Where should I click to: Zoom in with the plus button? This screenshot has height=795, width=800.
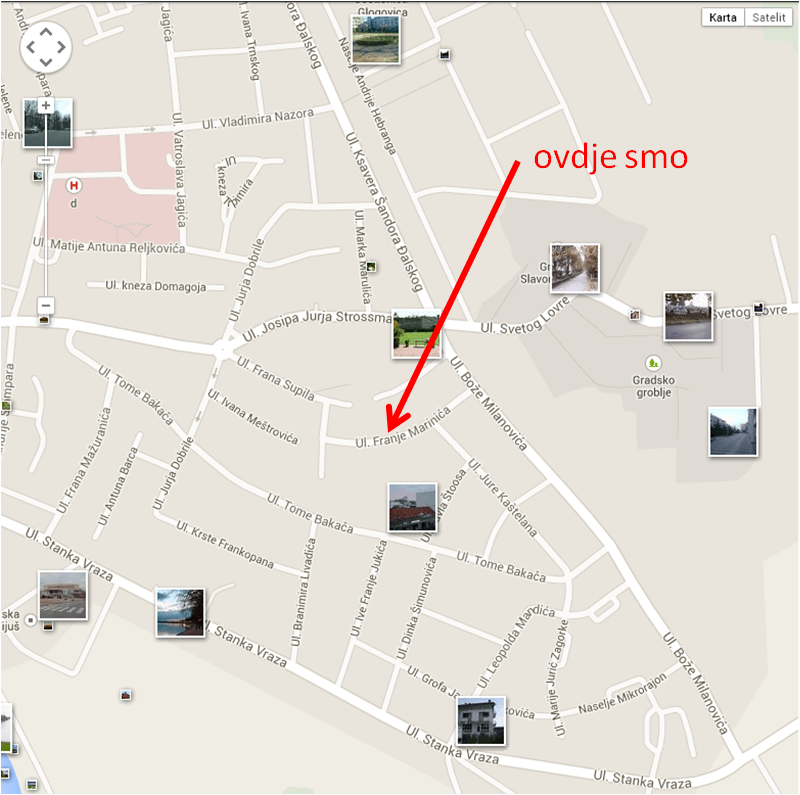(x=46, y=105)
